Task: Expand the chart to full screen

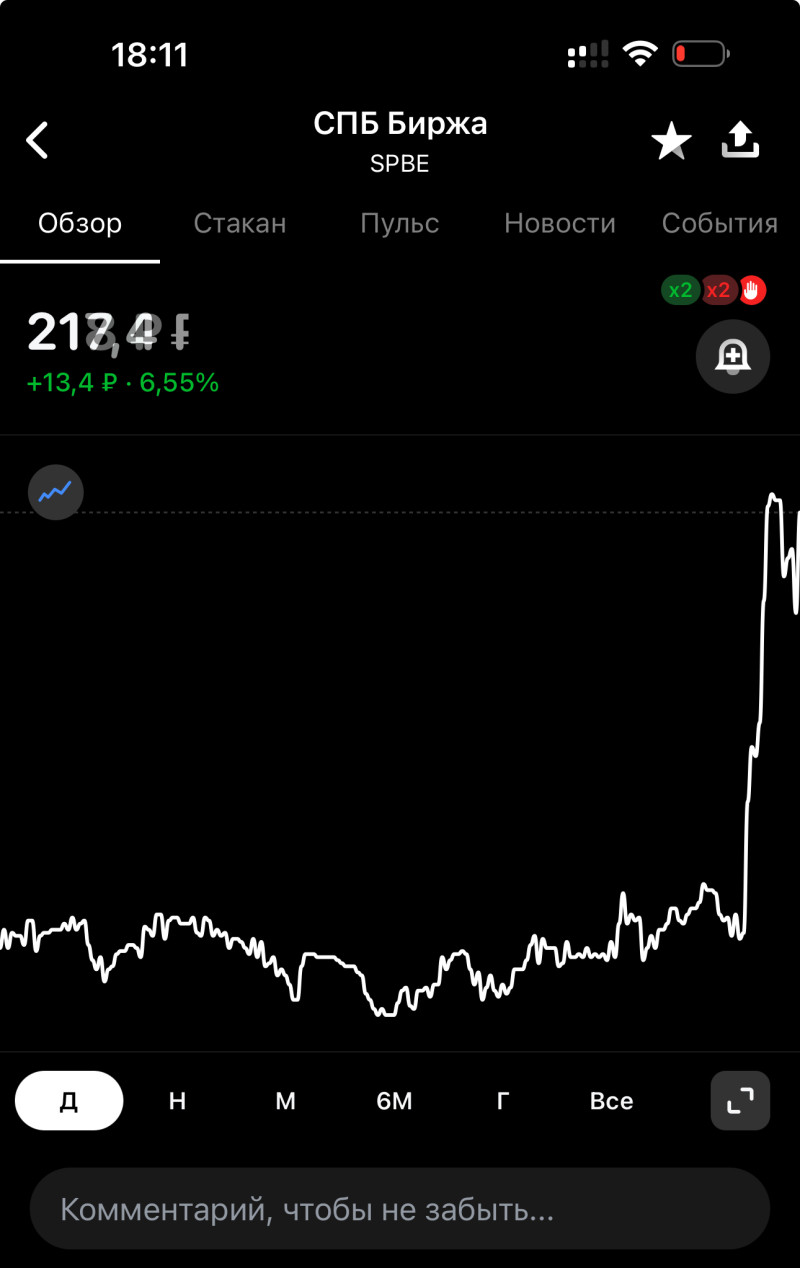Action: [x=740, y=1101]
